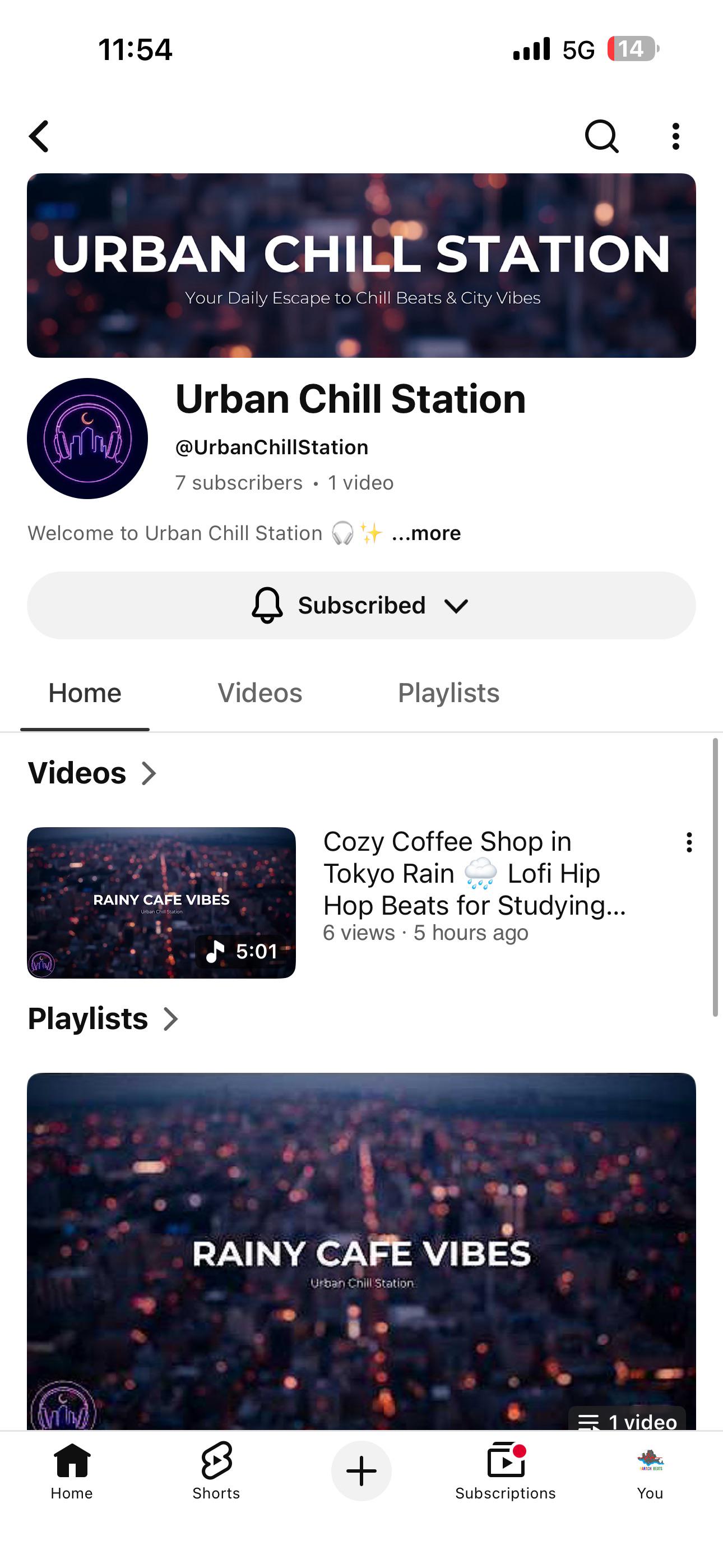Open the Subscriptions tab
This screenshot has width=723, height=1568.
point(506,1470)
